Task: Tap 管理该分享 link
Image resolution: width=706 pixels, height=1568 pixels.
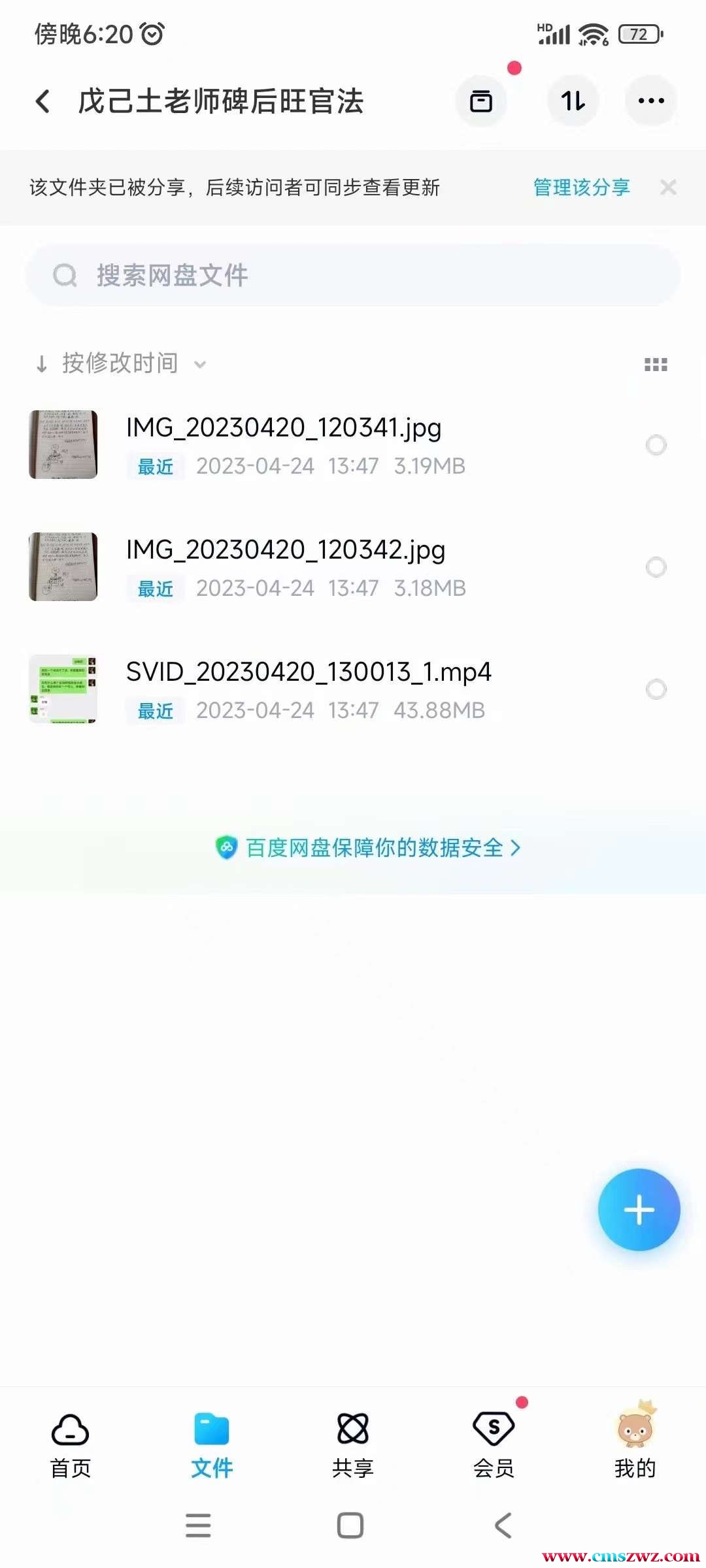Action: click(x=581, y=188)
